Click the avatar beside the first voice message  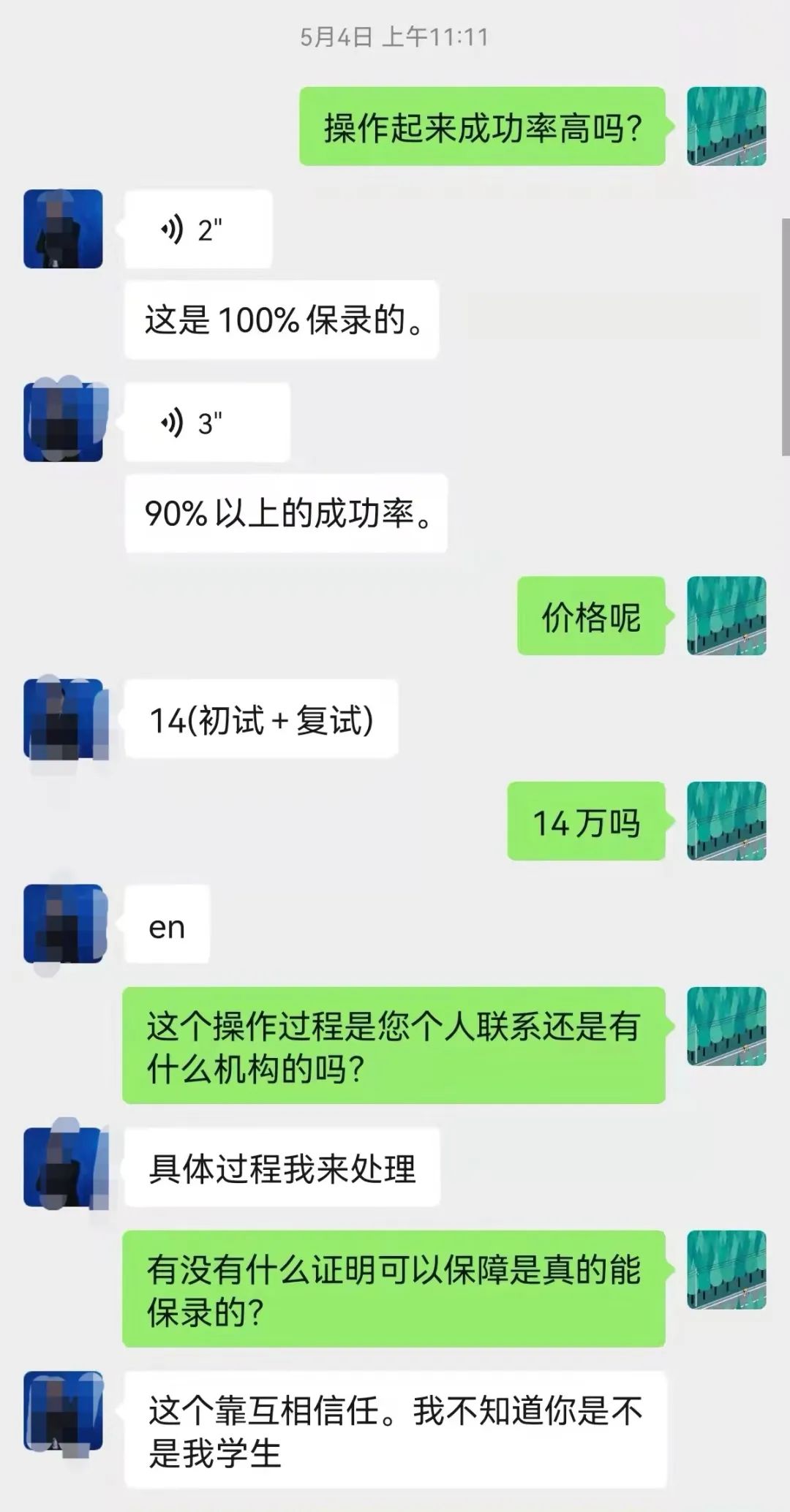click(61, 227)
